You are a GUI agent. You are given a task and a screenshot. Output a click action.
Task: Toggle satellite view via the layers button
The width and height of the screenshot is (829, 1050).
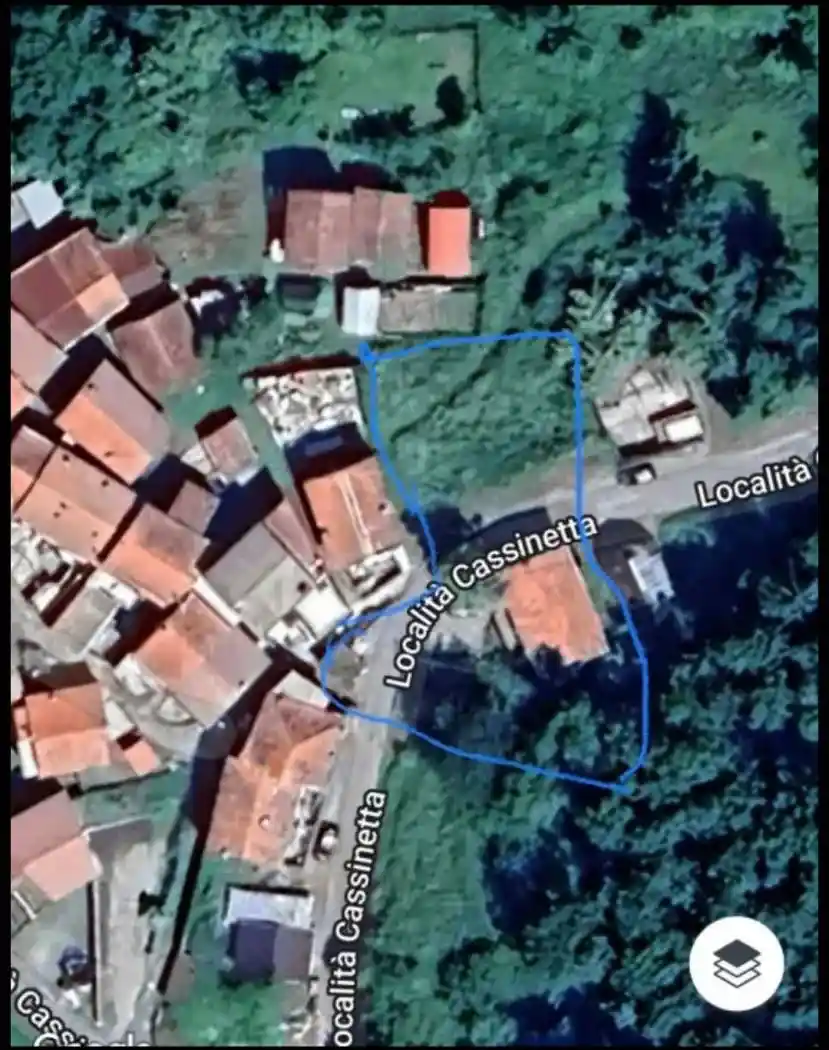(x=735, y=963)
